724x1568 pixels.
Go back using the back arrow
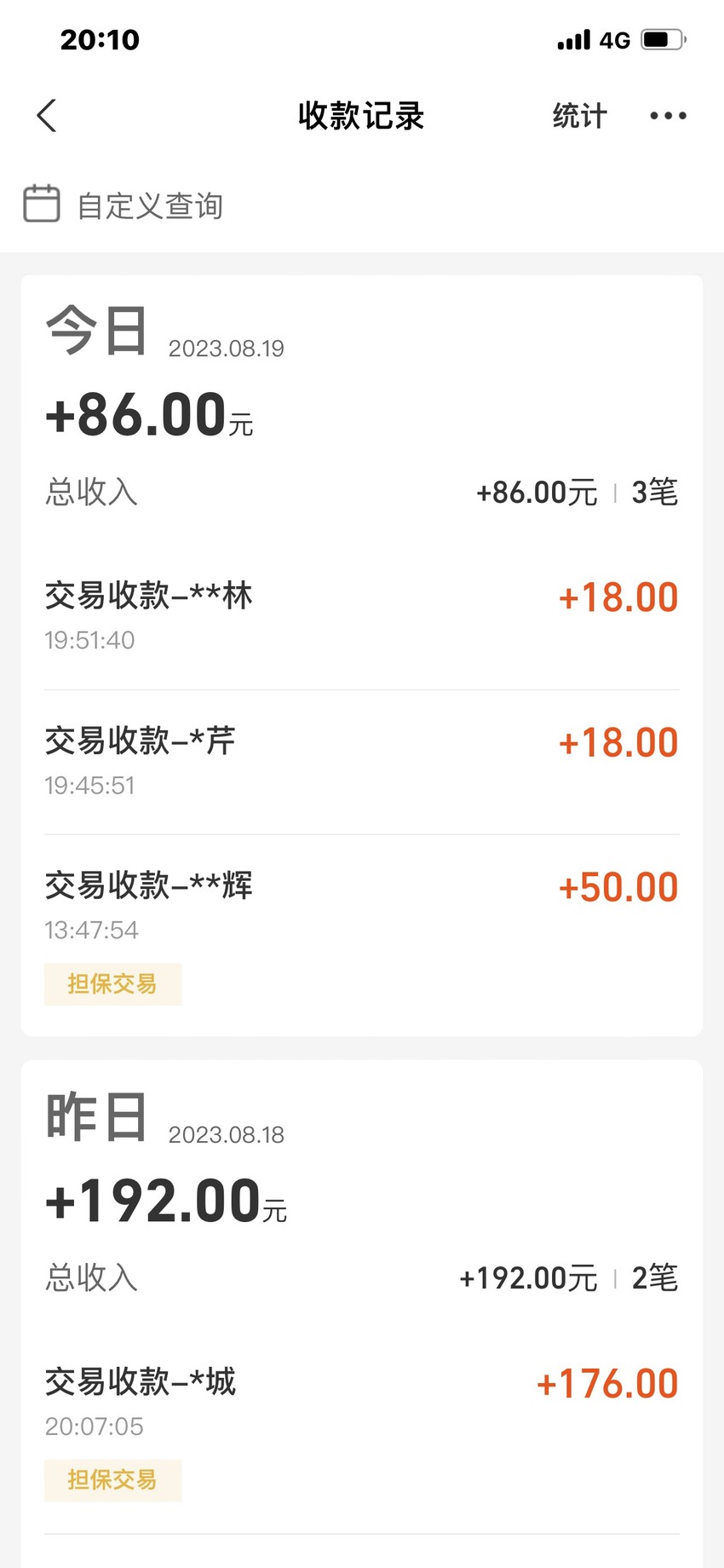47,116
